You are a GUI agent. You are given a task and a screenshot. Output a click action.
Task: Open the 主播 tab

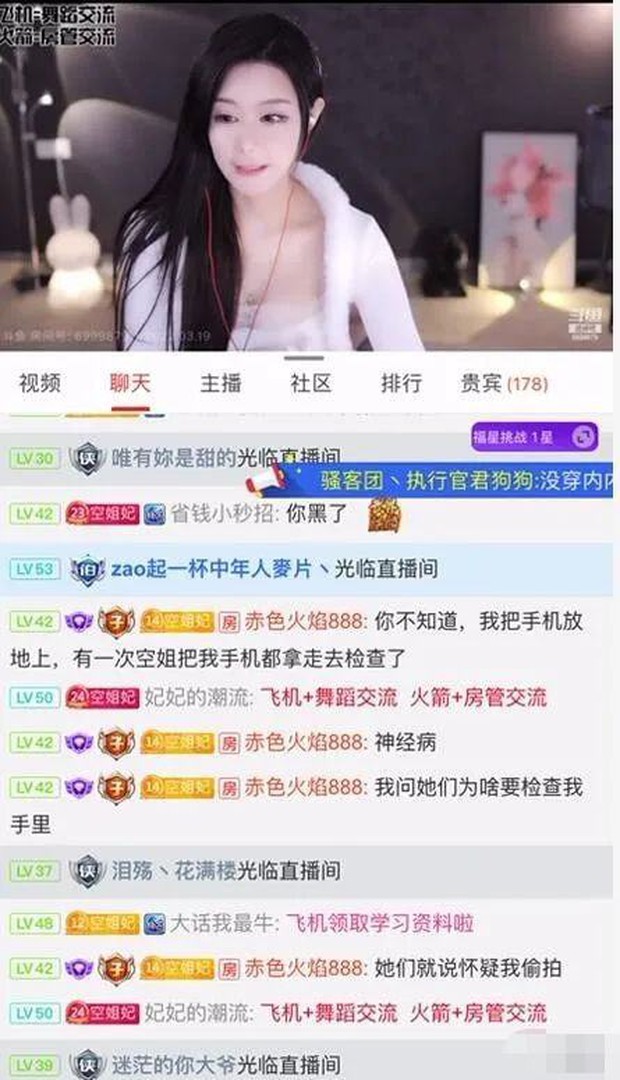point(220,383)
